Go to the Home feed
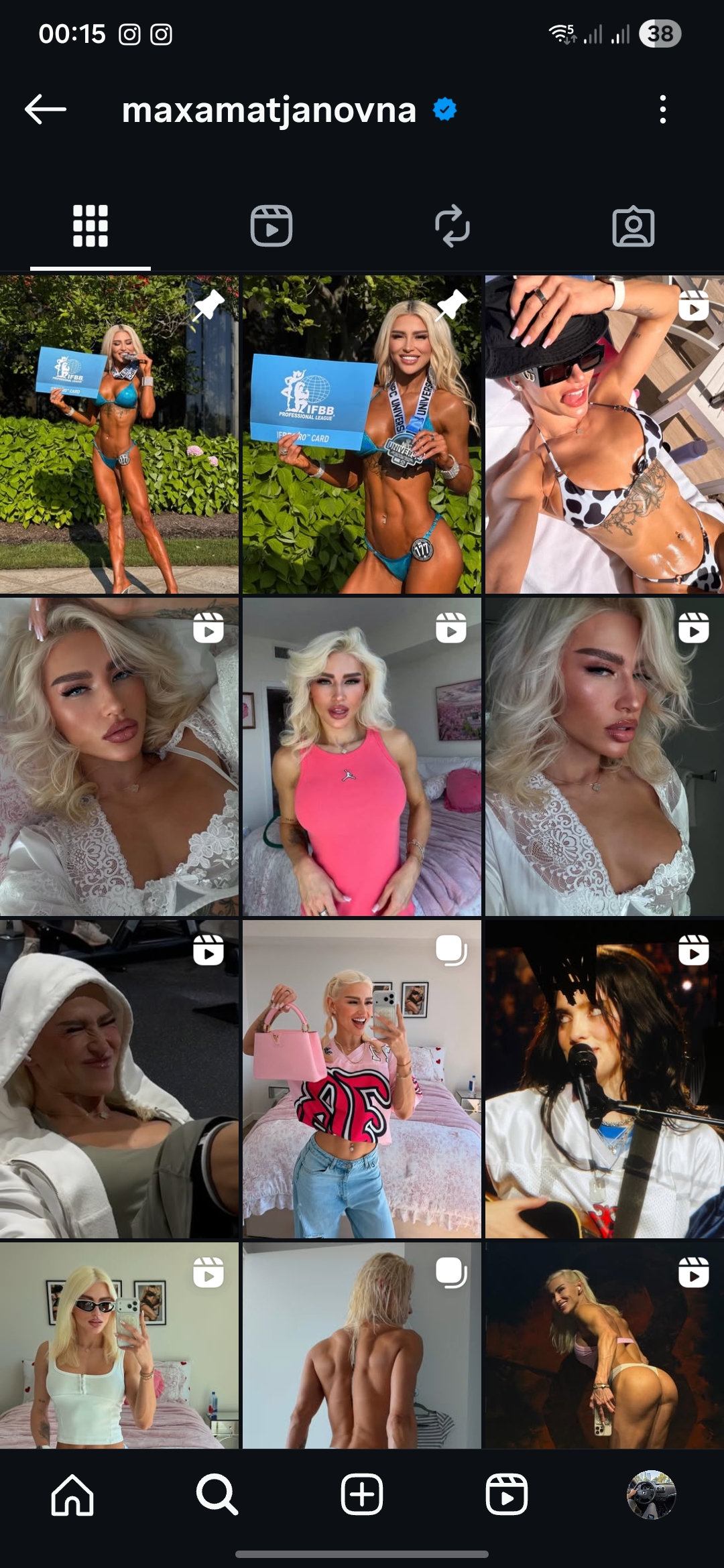Image resolution: width=724 pixels, height=1568 pixels. (72, 1494)
